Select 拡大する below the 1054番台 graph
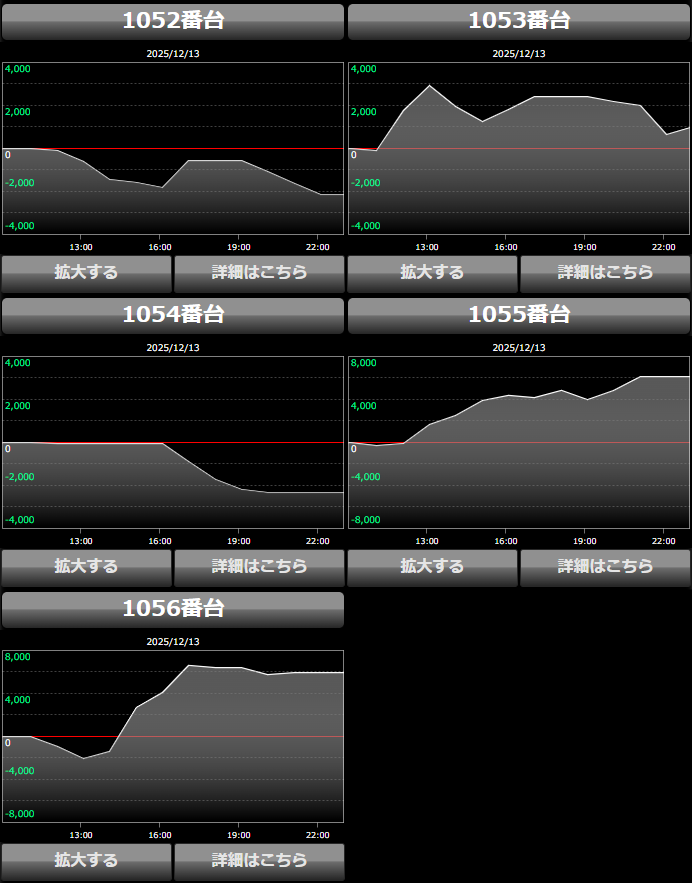 86,566
